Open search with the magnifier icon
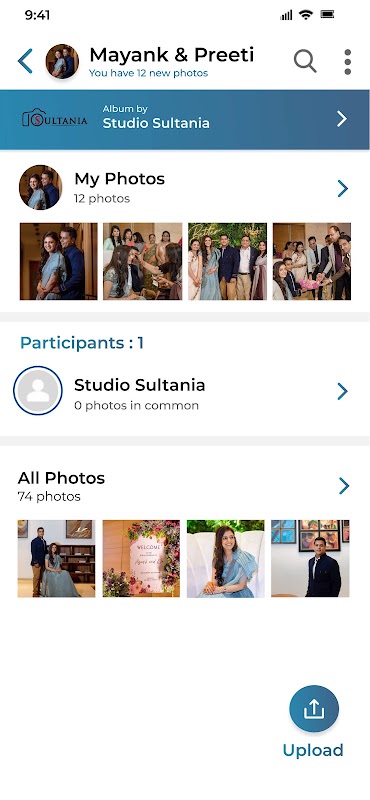 305,61
